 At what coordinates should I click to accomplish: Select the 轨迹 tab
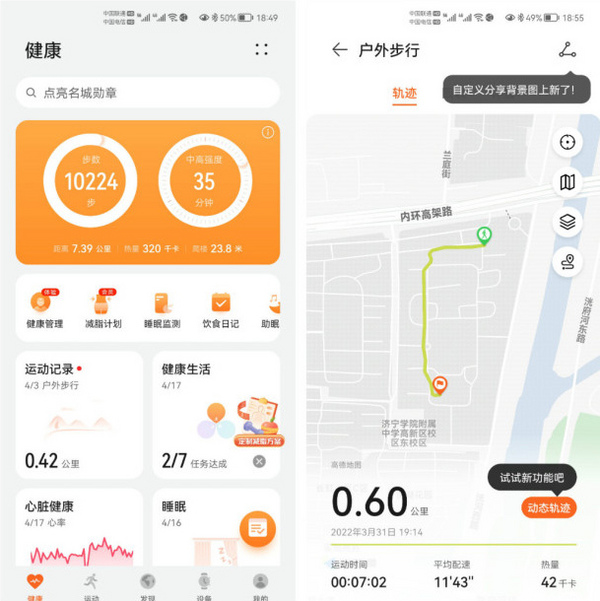(404, 93)
